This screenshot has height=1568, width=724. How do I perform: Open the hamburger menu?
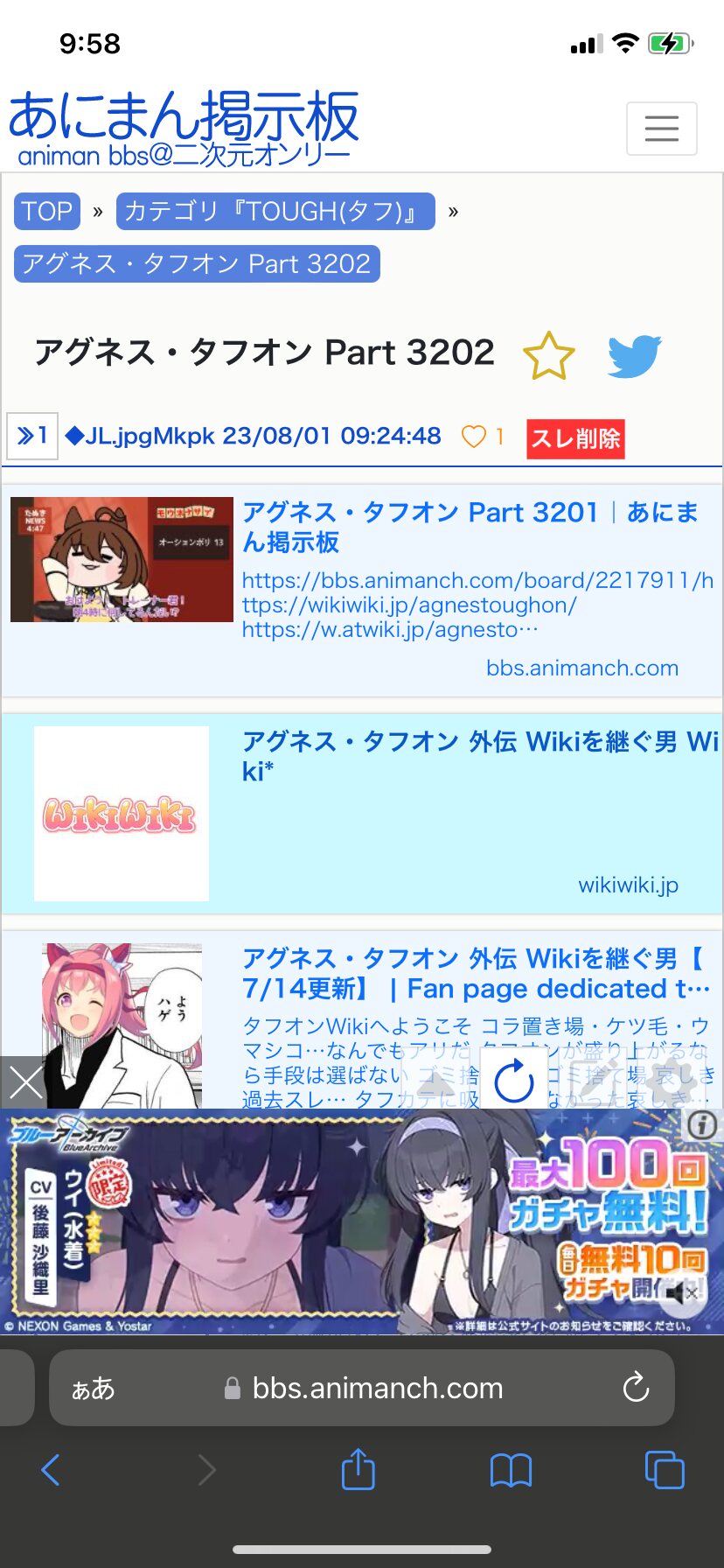(661, 129)
